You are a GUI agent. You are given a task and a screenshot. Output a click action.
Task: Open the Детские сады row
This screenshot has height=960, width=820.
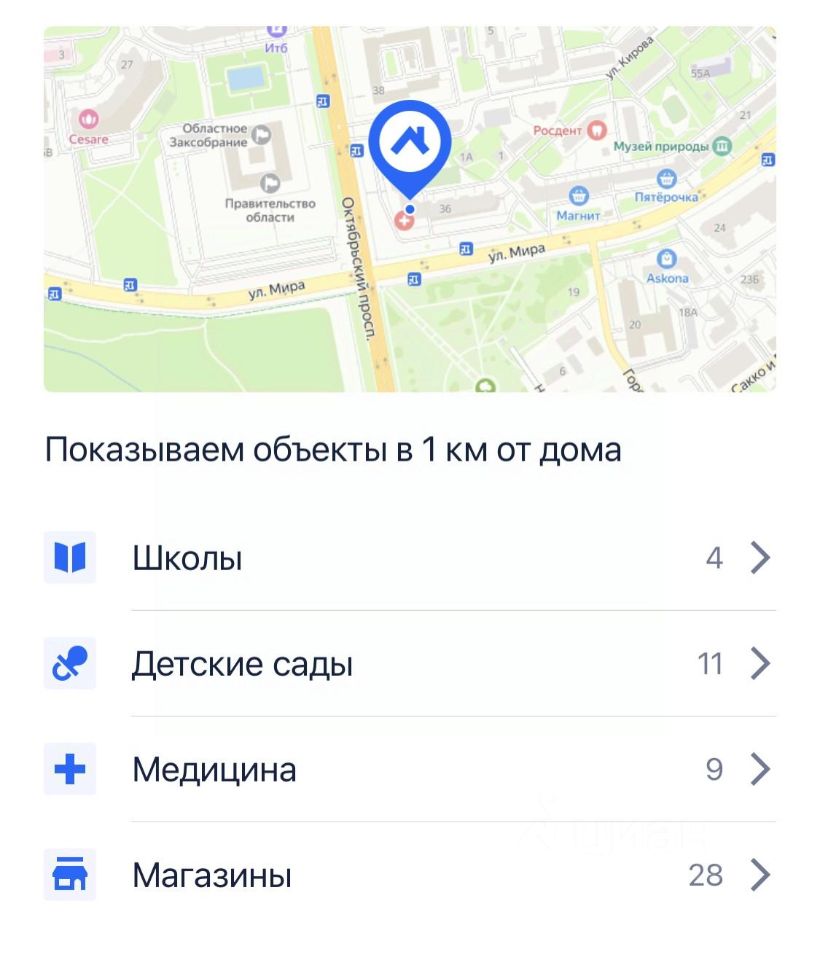pyautogui.click(x=410, y=664)
